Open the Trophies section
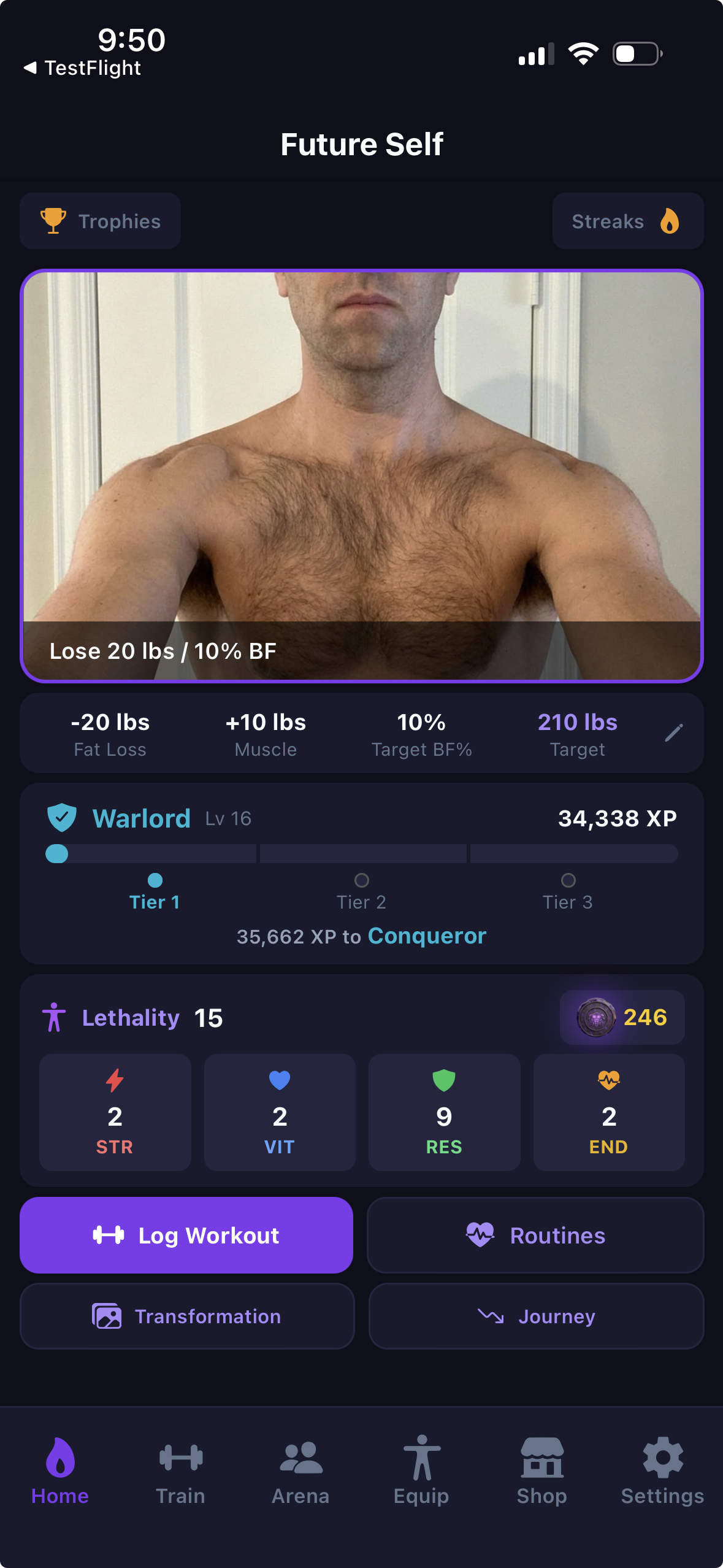723x1568 pixels. click(x=100, y=221)
